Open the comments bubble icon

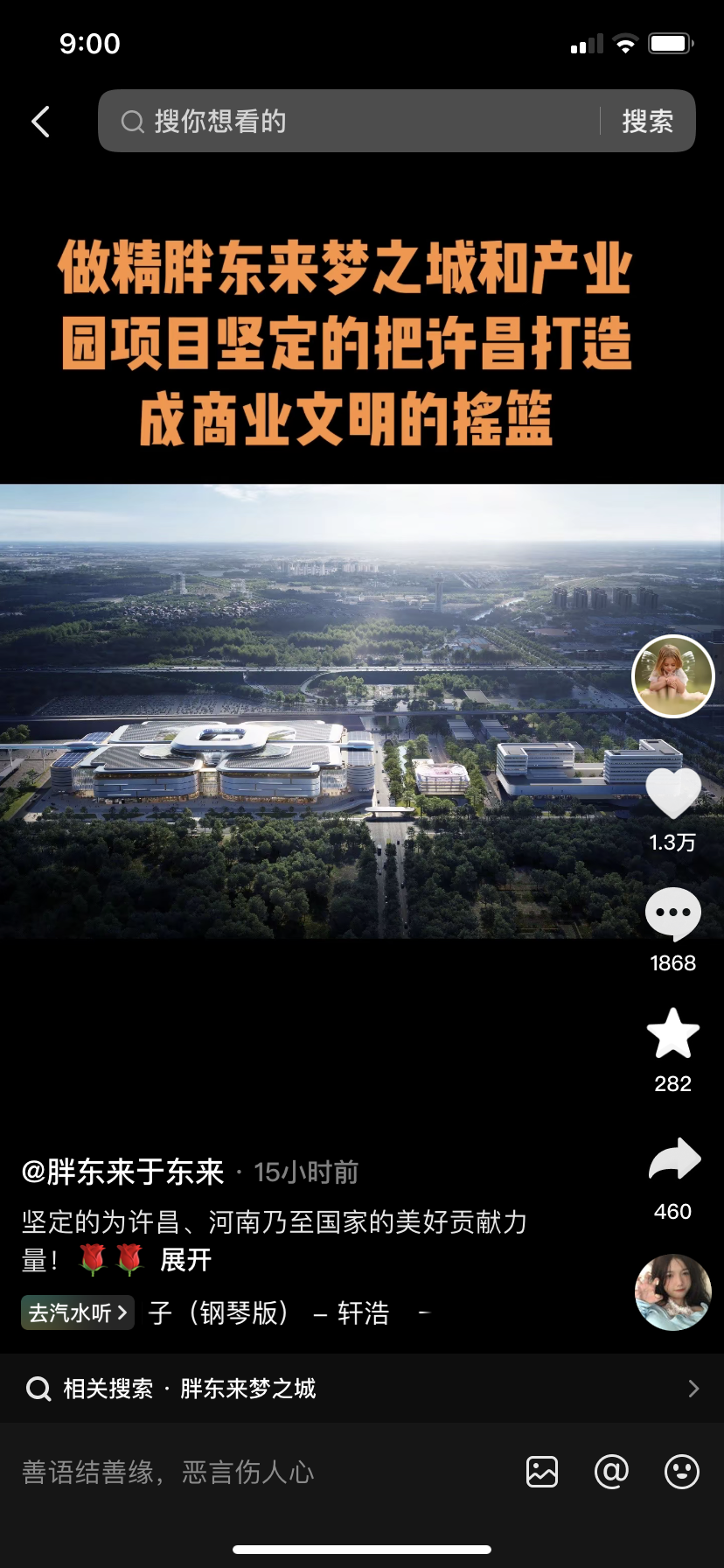(x=672, y=914)
